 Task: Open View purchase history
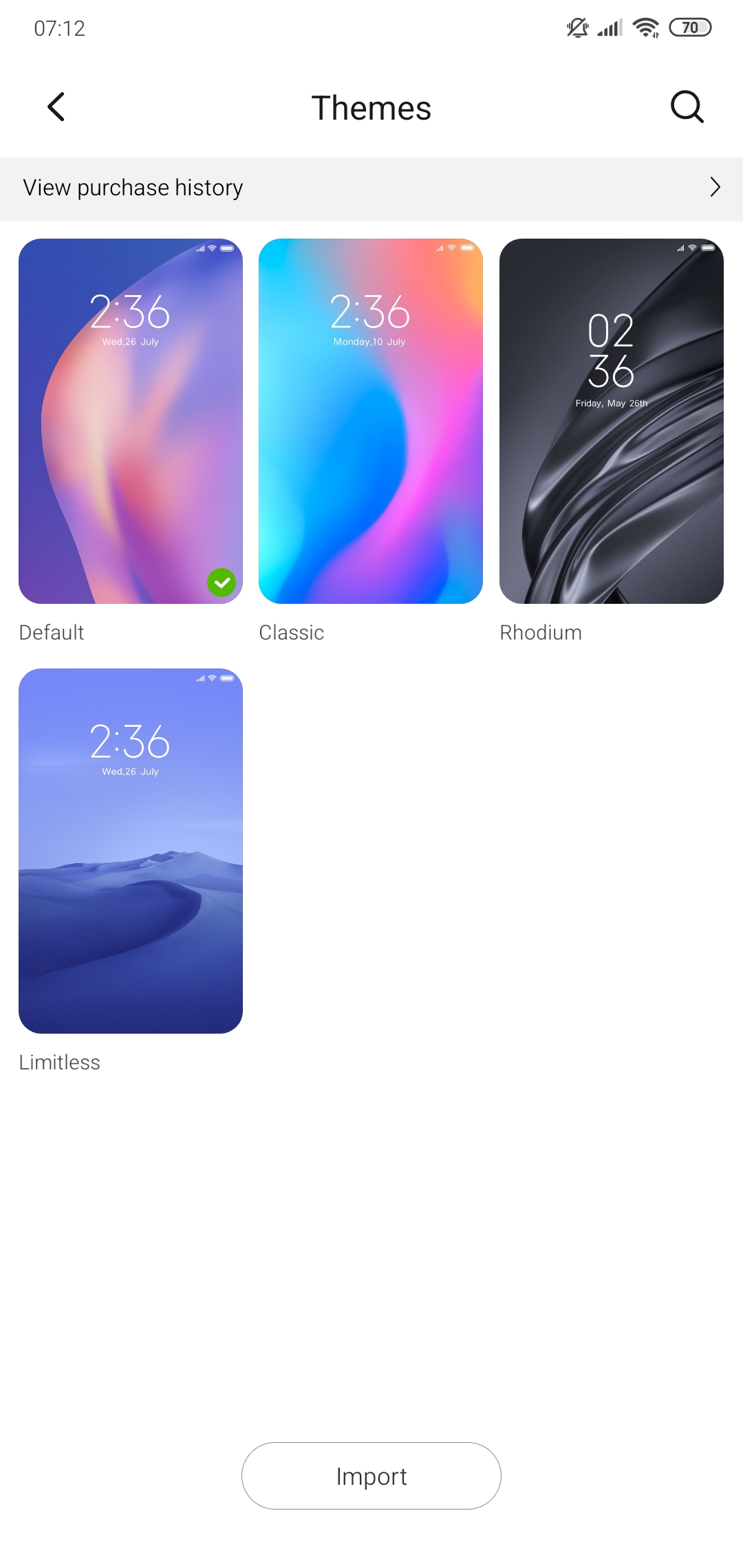pos(371,188)
